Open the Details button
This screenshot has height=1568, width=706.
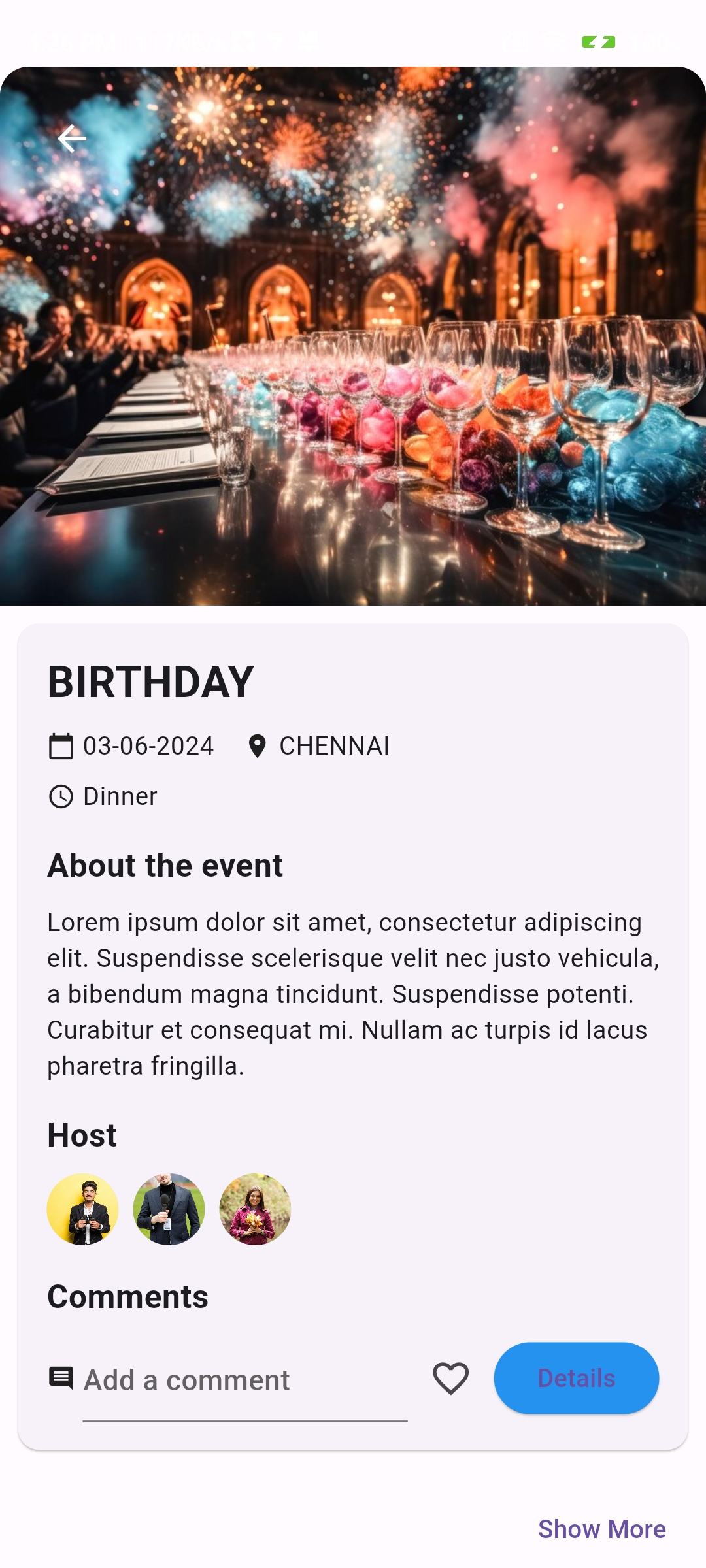point(576,1379)
